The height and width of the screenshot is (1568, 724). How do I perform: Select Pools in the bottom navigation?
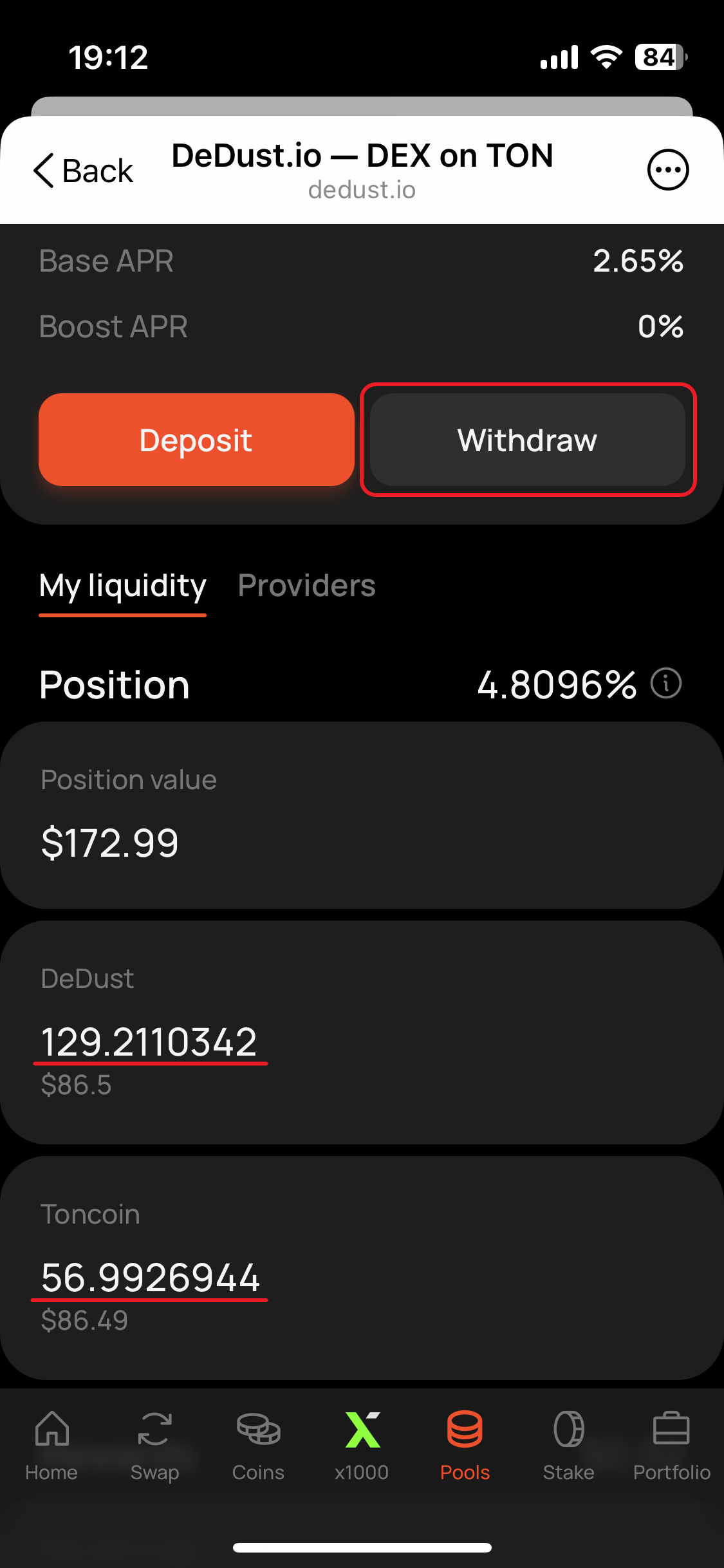[x=465, y=1445]
